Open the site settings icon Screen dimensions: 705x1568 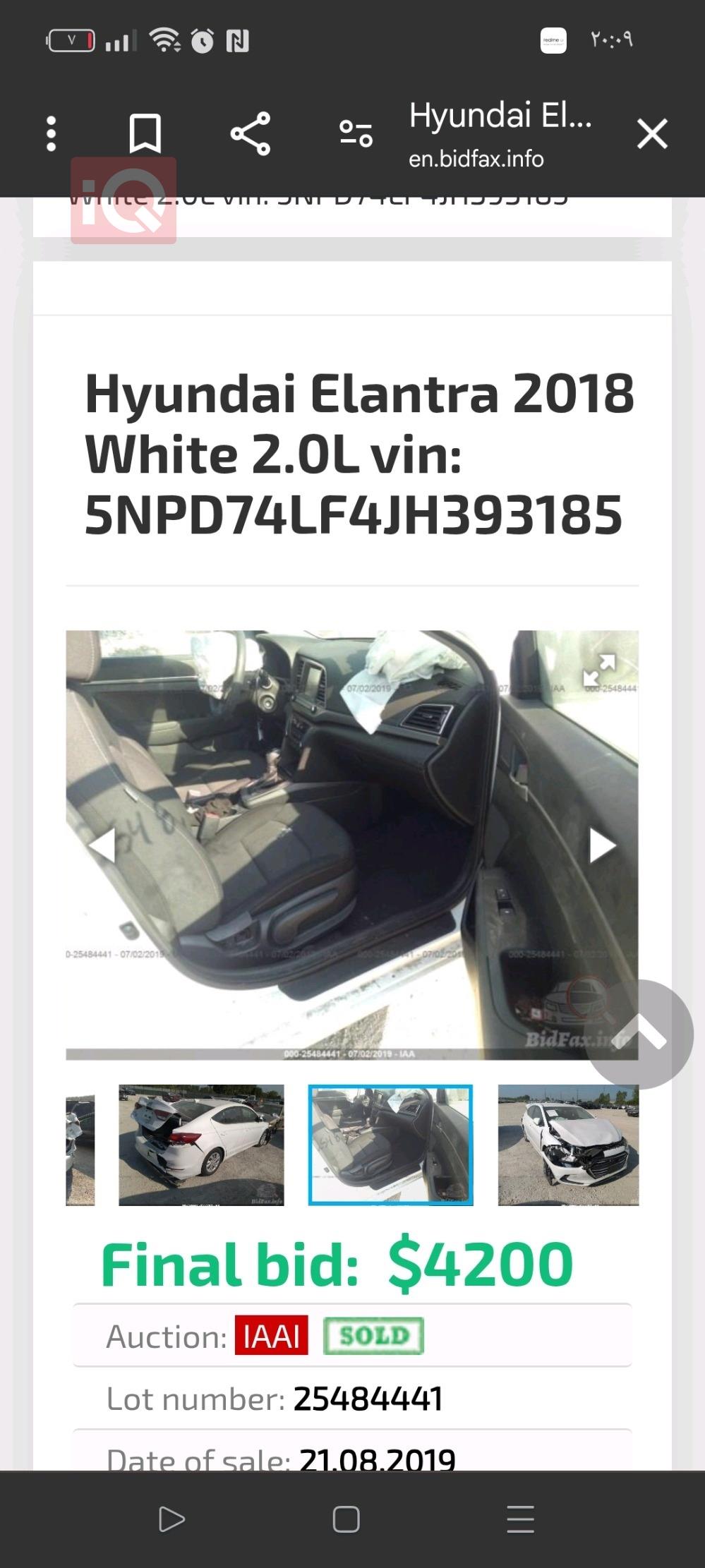pos(356,133)
